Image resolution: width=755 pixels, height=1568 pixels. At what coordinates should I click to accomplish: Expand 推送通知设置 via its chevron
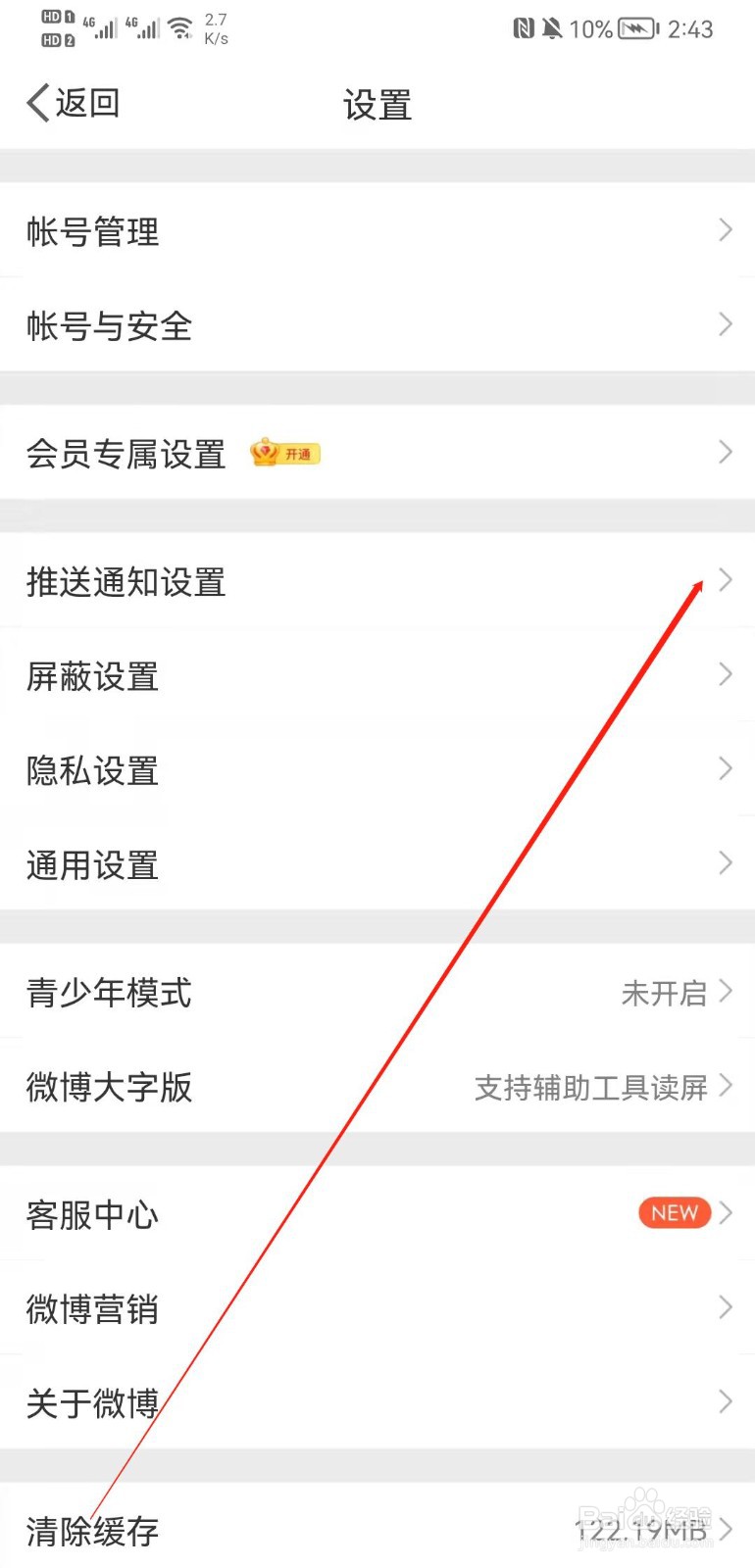725,580
